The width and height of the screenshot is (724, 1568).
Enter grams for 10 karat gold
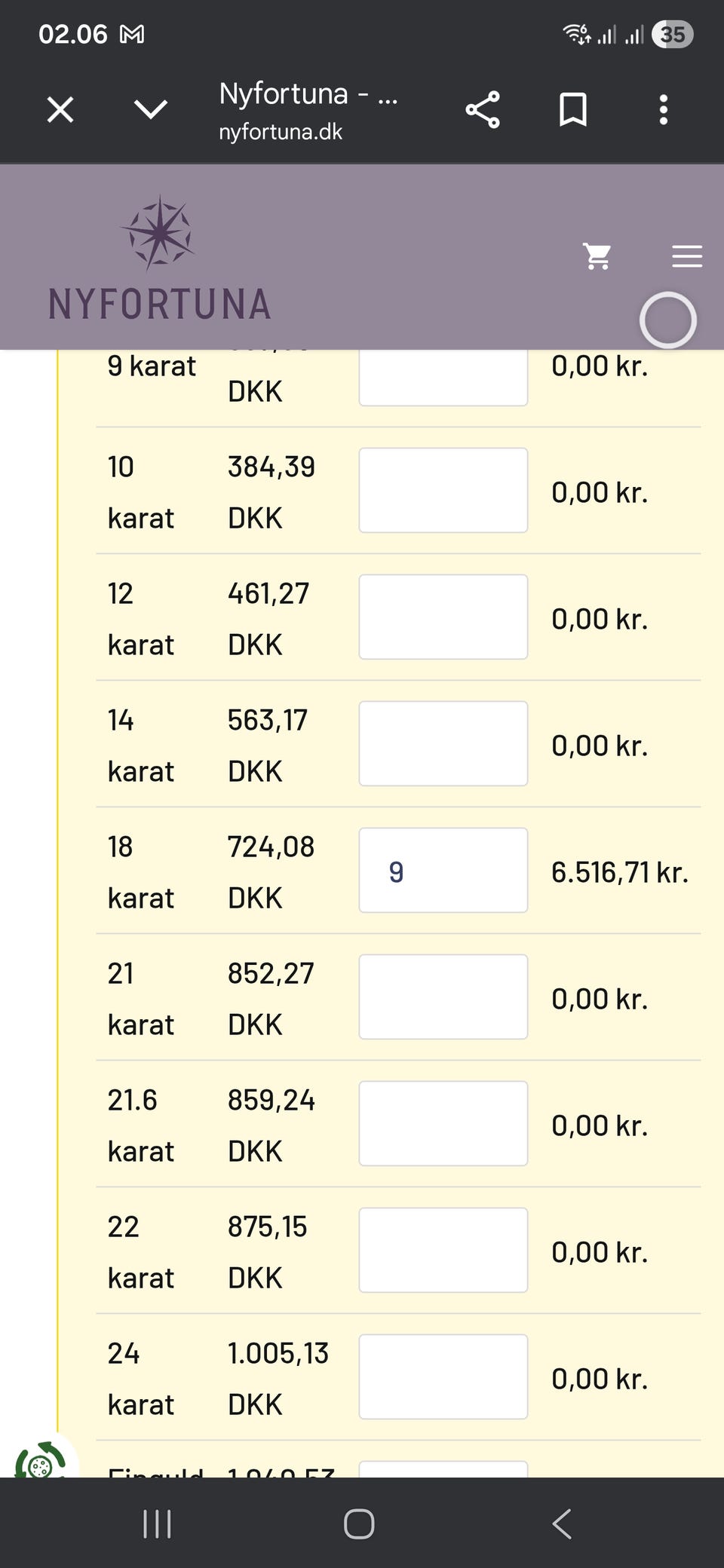pyautogui.click(x=443, y=491)
